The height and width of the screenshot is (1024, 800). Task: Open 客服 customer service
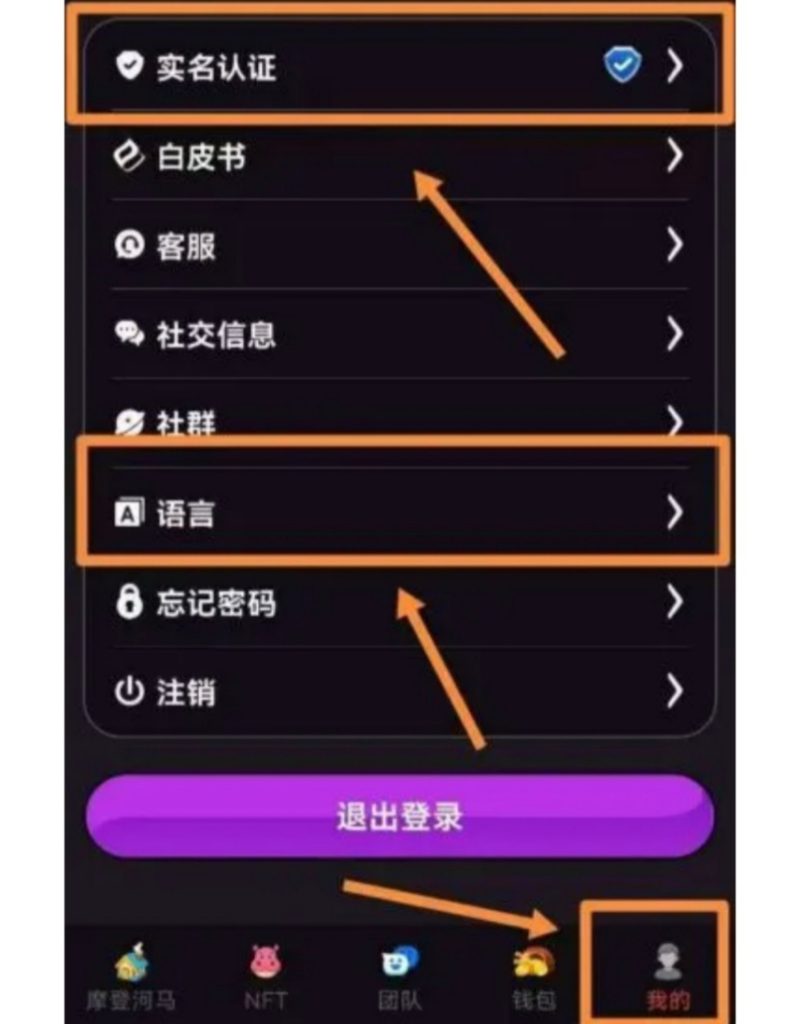pyautogui.click(x=400, y=245)
